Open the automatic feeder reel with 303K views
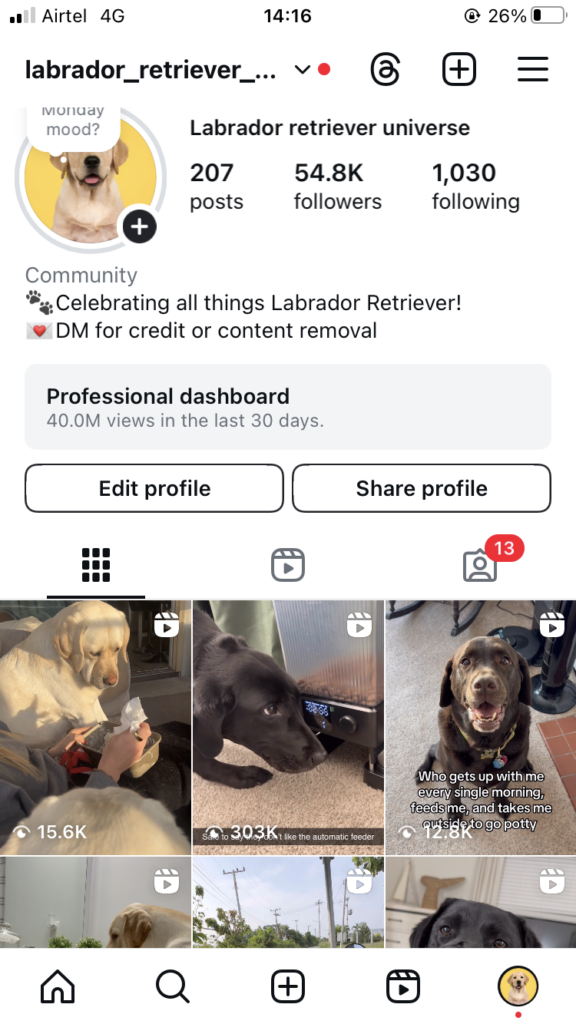The image size is (576, 1024). pos(288,728)
